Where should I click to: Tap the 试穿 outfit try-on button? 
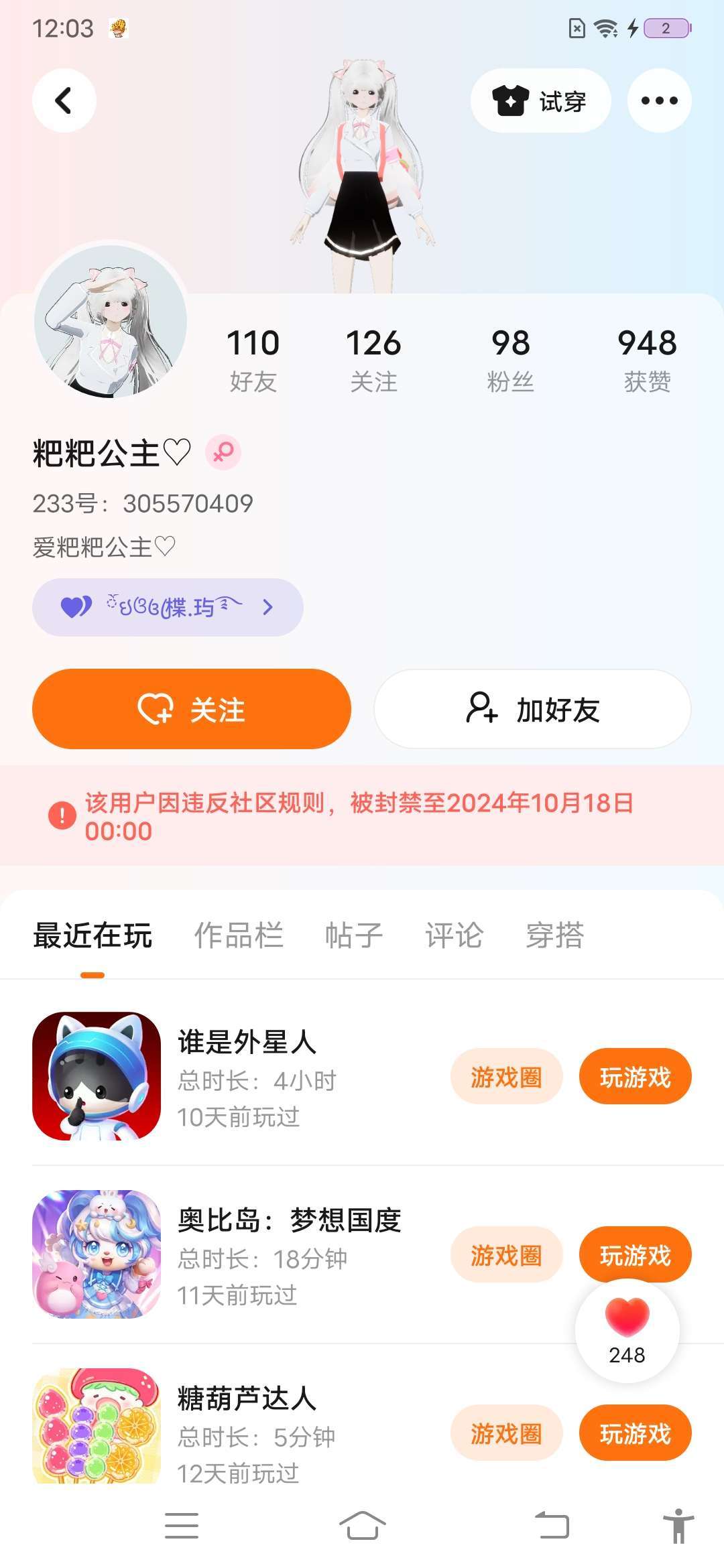(x=540, y=101)
